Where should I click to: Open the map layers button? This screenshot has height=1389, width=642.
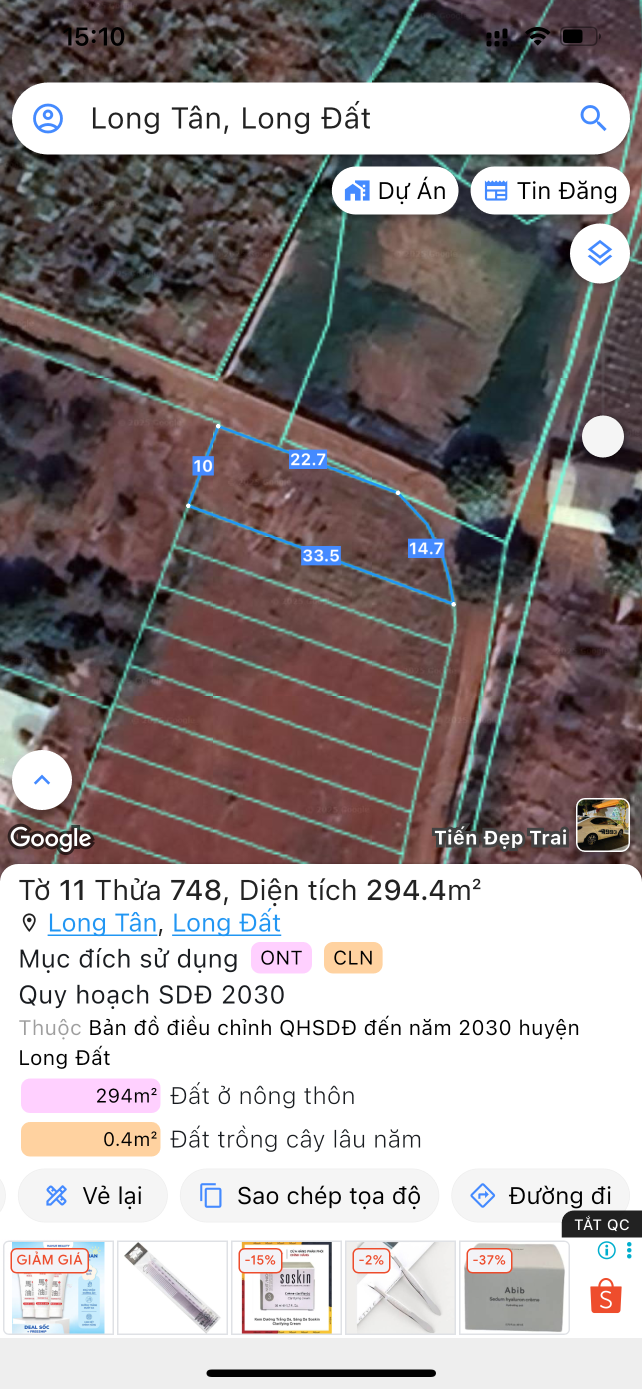coord(599,253)
